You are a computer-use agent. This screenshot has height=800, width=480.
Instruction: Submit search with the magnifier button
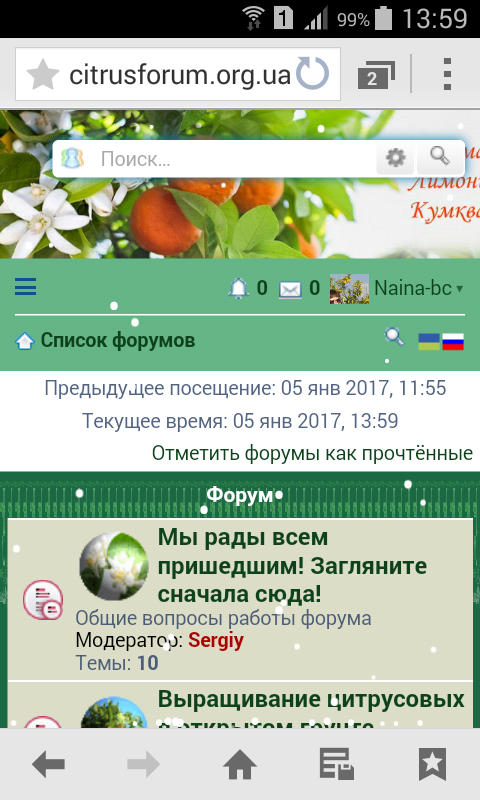(x=440, y=157)
